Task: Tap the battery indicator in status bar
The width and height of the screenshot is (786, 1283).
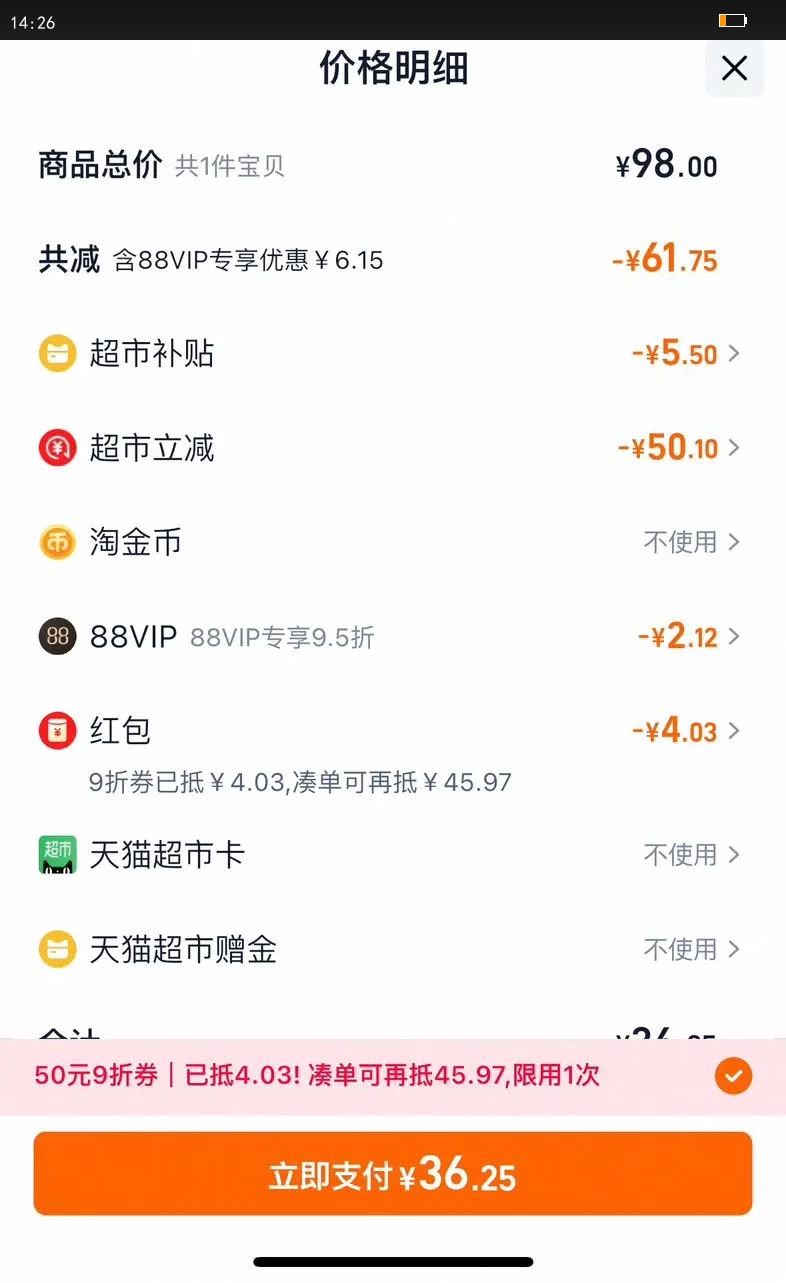Action: [x=733, y=19]
